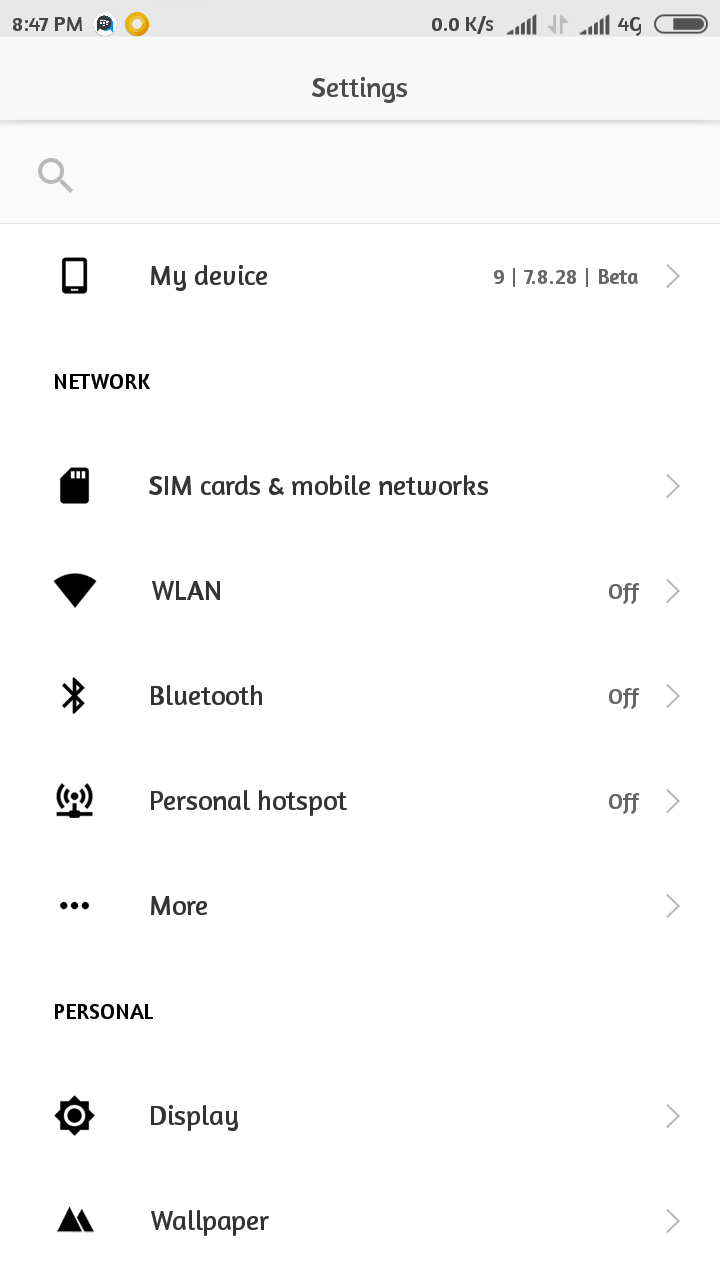Go to WLAN settings

[x=360, y=591]
